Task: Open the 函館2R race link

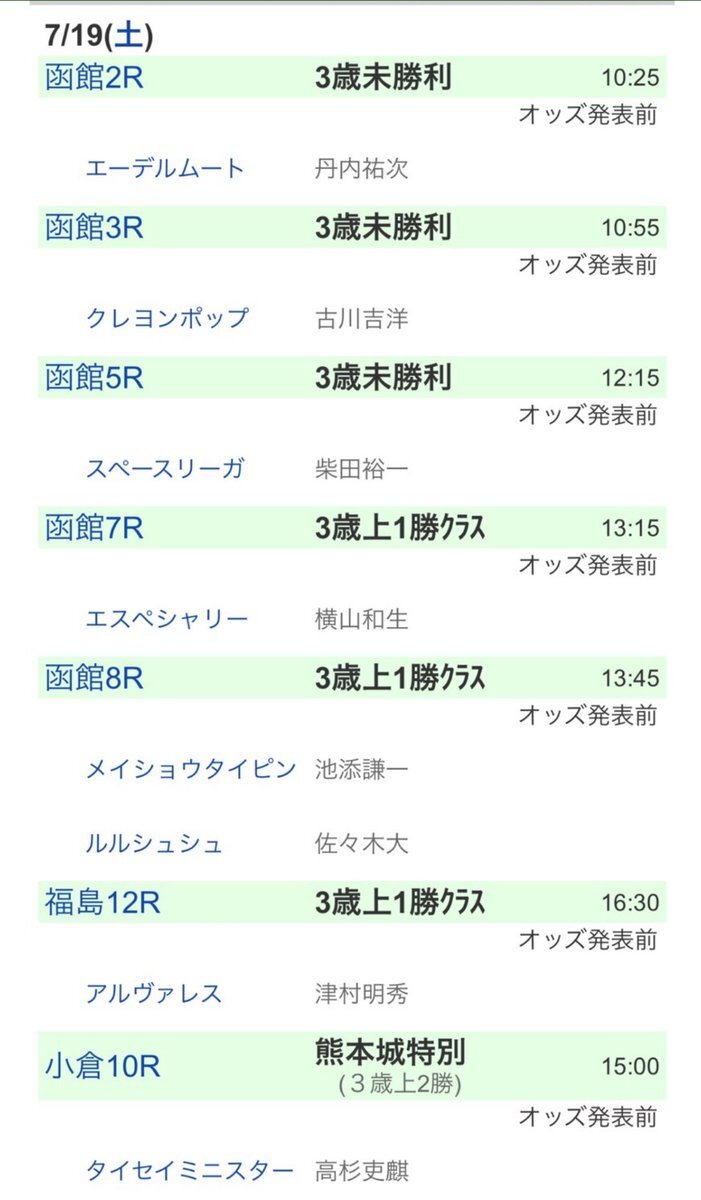Action: [94, 78]
